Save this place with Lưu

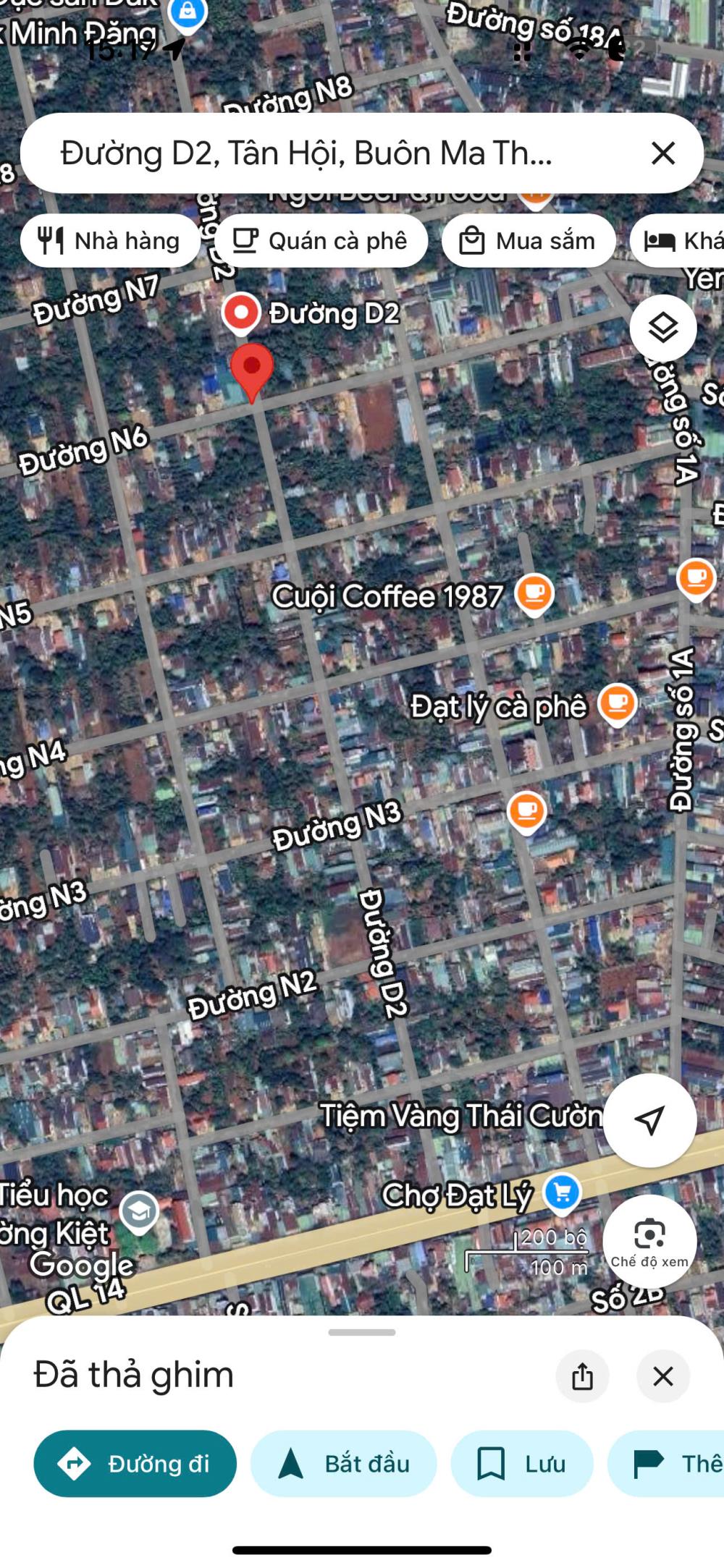[x=521, y=1464]
